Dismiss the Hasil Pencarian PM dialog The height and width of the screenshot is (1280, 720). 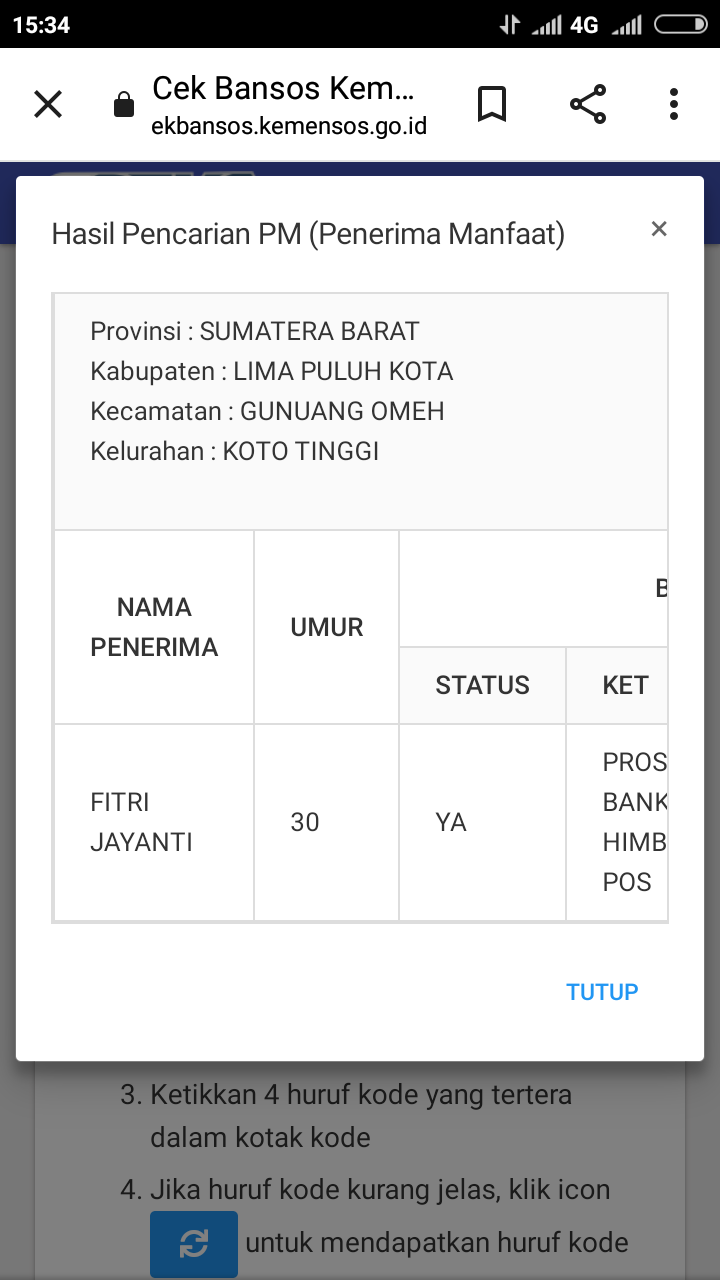tap(659, 229)
